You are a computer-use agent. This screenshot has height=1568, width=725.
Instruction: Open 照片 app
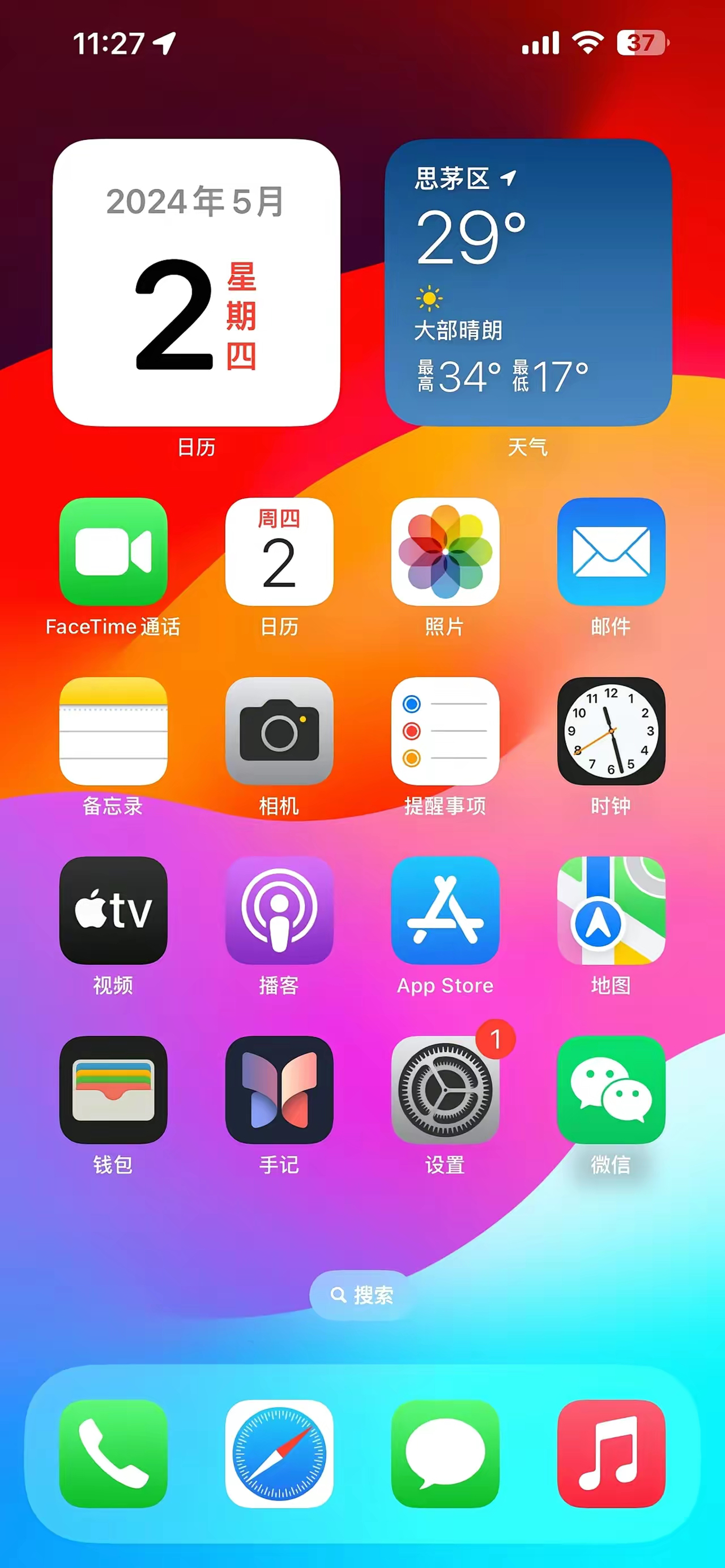click(445, 551)
